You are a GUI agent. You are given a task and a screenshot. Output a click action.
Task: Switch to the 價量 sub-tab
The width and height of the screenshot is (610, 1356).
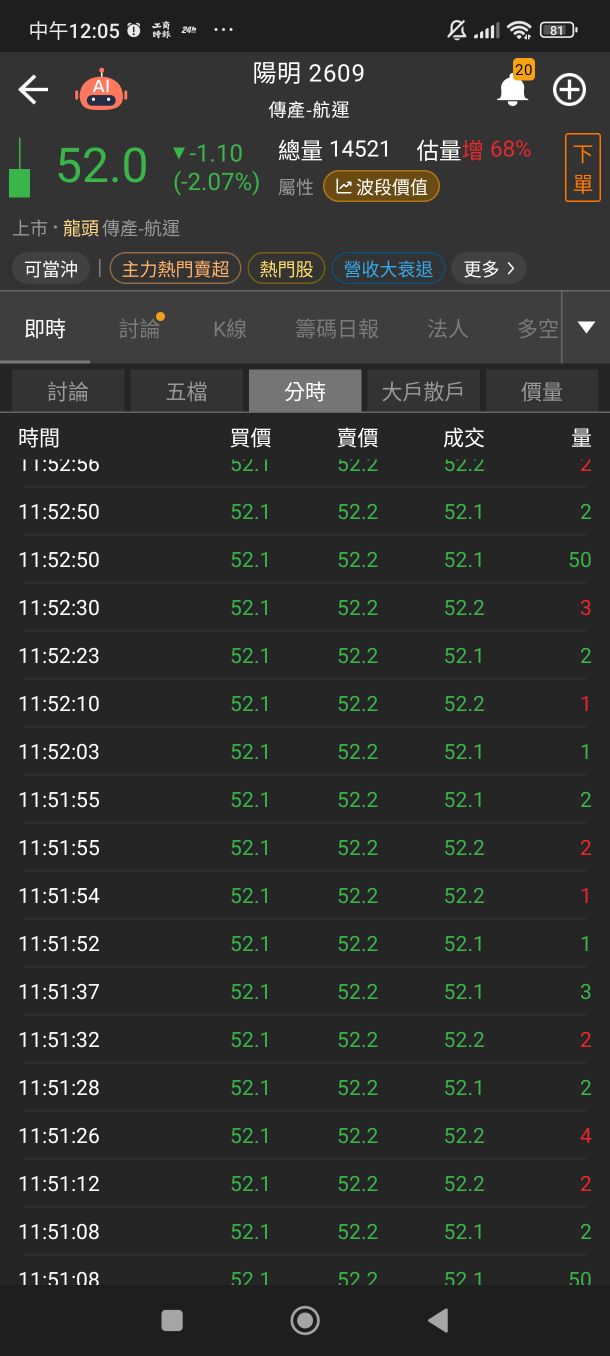pos(541,391)
